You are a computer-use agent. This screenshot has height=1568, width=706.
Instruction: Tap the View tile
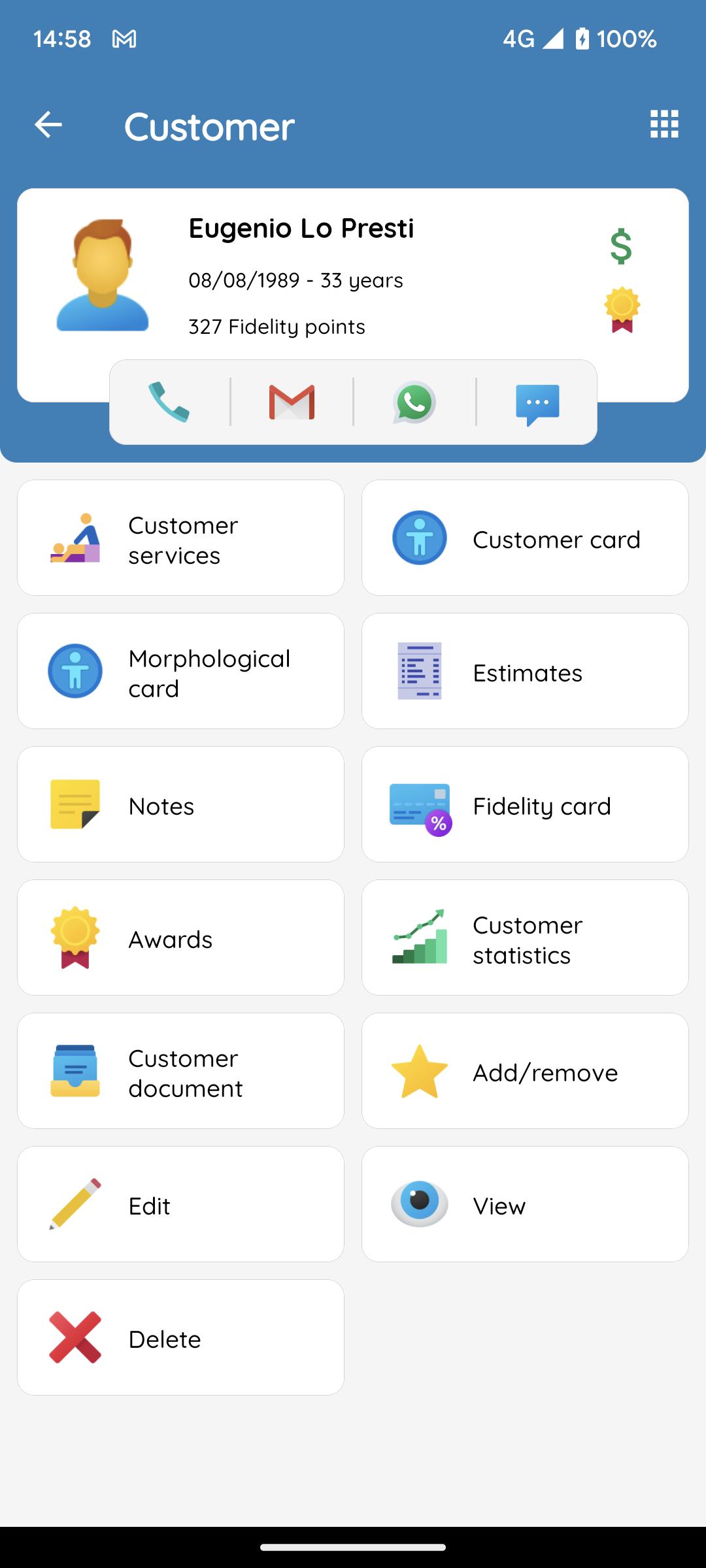coord(525,1204)
